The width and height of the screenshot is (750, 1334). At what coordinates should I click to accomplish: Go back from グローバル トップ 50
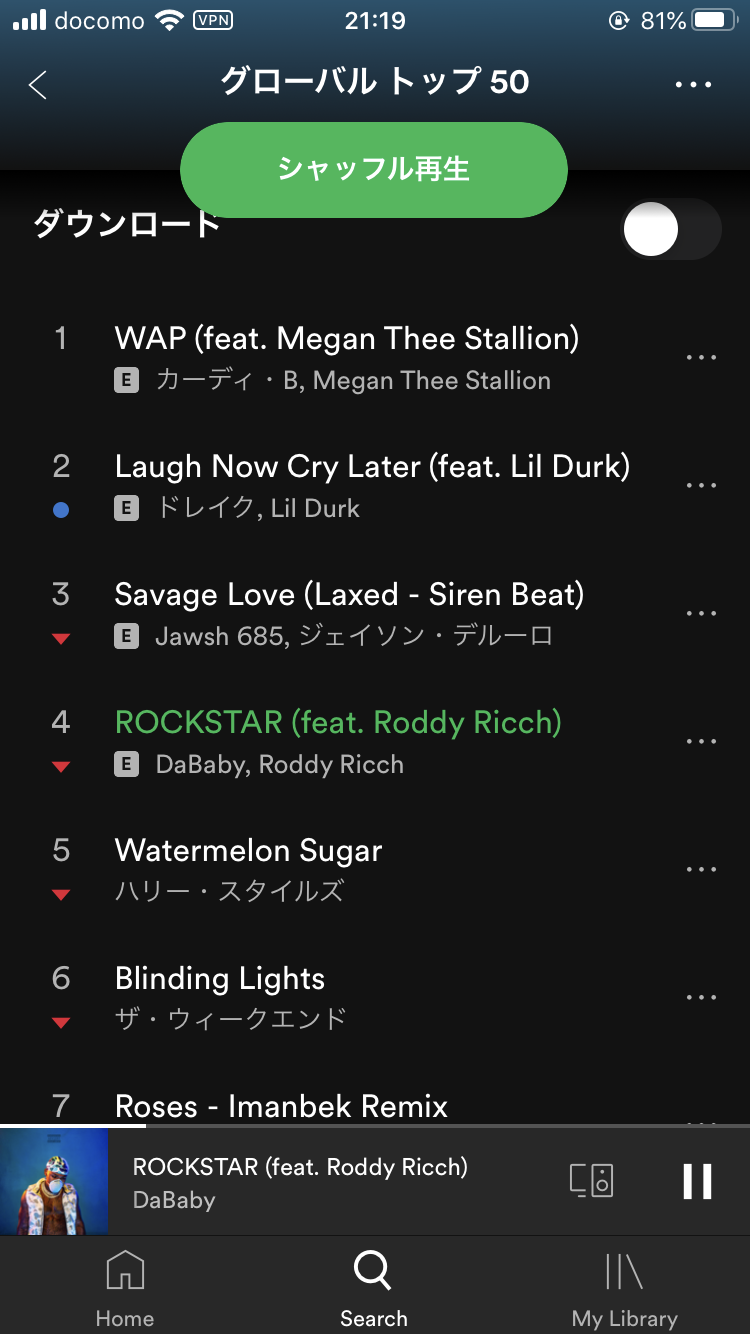tap(38, 85)
